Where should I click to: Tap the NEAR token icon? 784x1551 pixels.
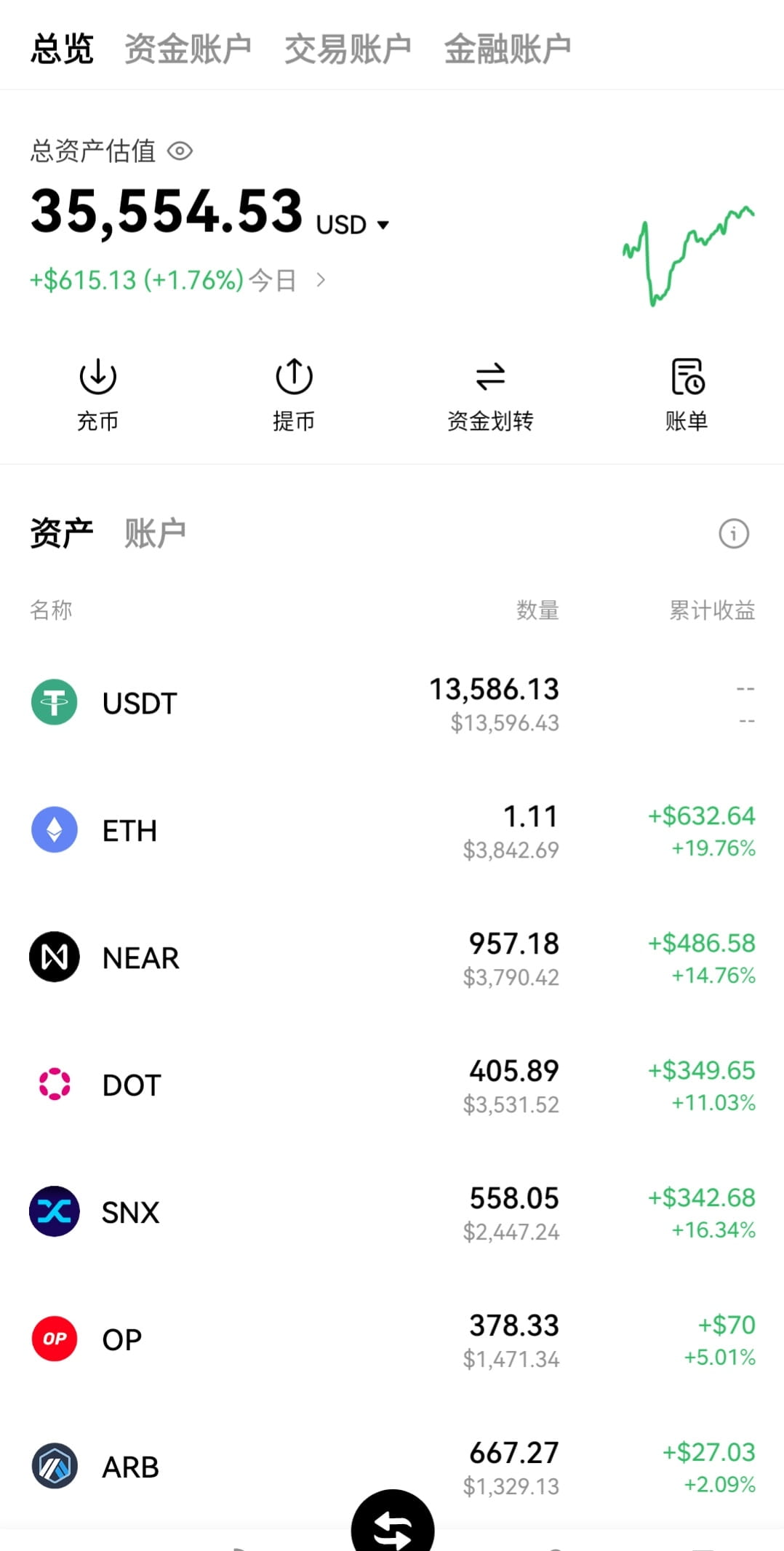pyautogui.click(x=54, y=957)
